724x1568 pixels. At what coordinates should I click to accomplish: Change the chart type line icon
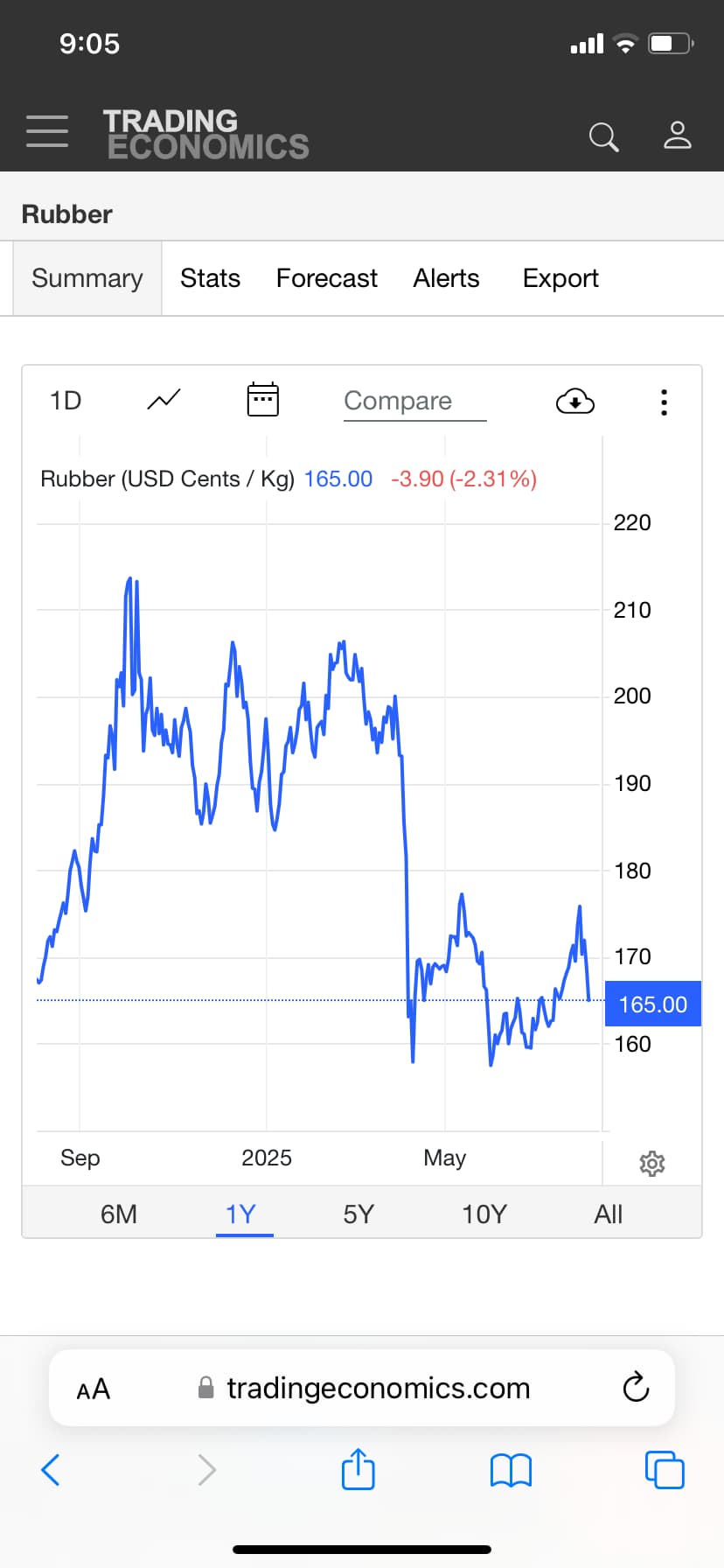coord(164,401)
